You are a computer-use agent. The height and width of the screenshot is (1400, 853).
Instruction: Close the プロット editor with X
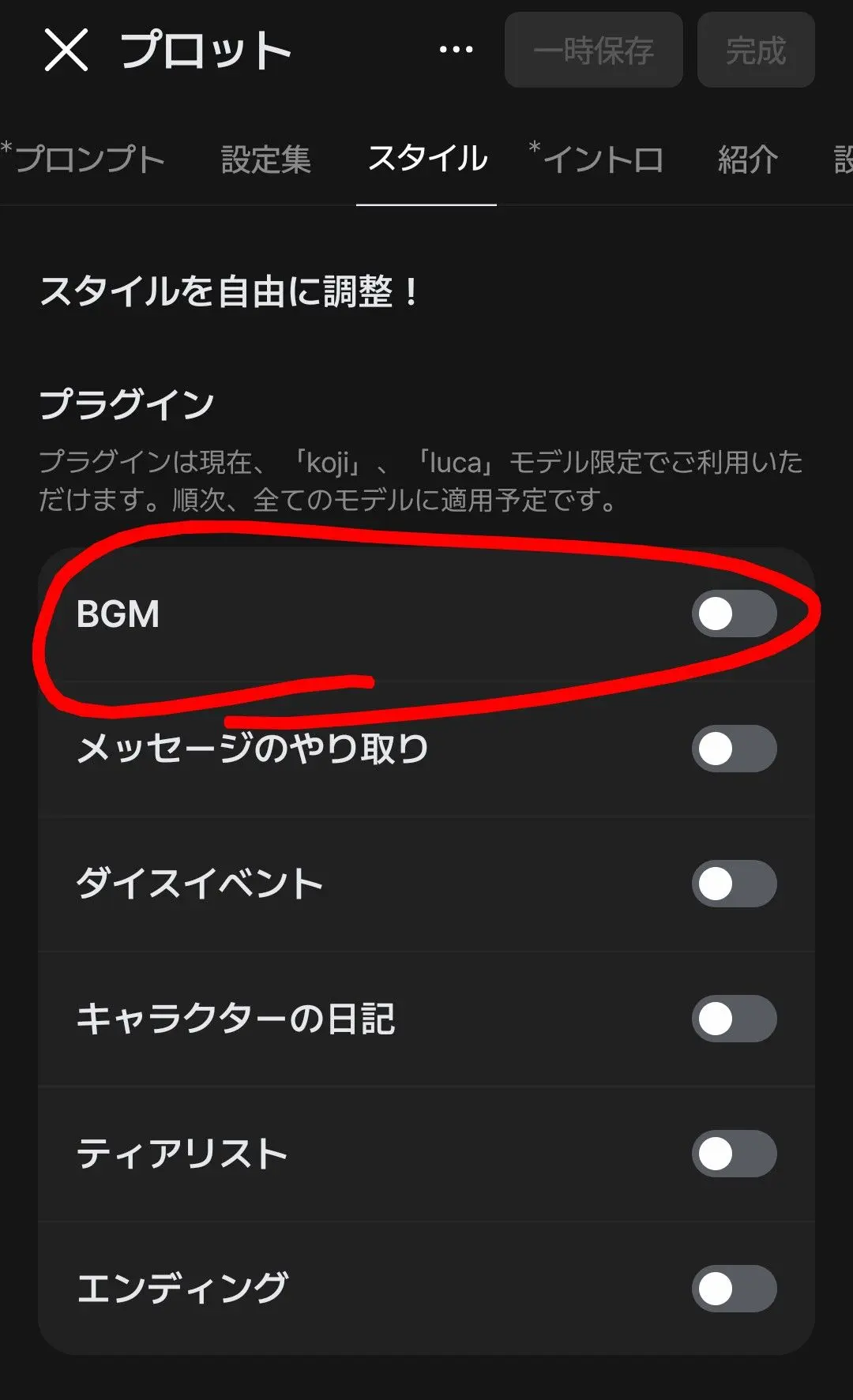[66, 50]
